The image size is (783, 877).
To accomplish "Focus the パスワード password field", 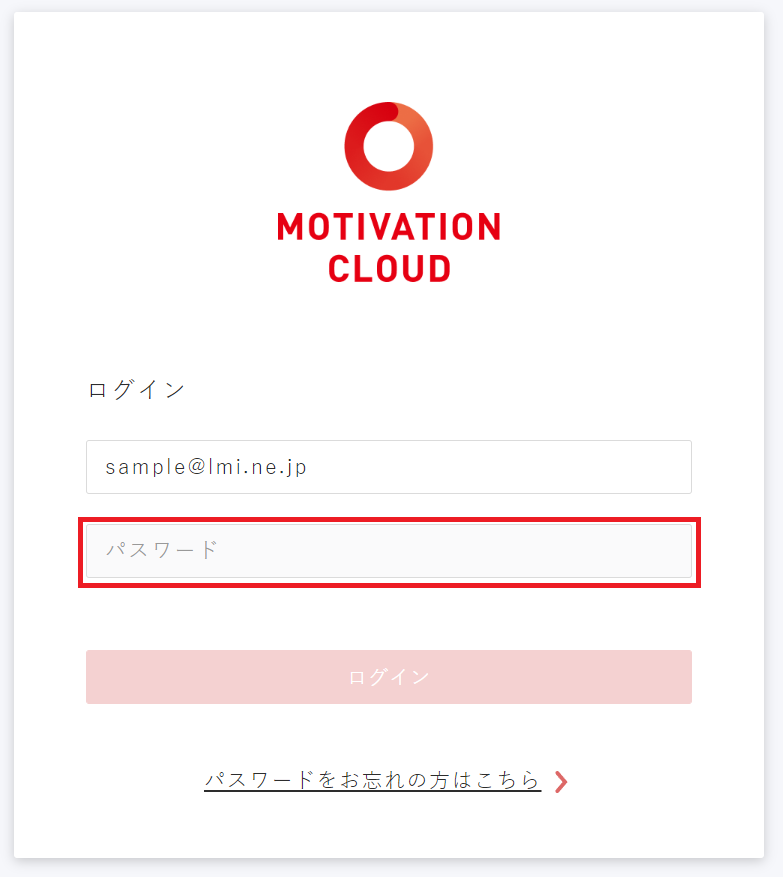I will [x=388, y=551].
